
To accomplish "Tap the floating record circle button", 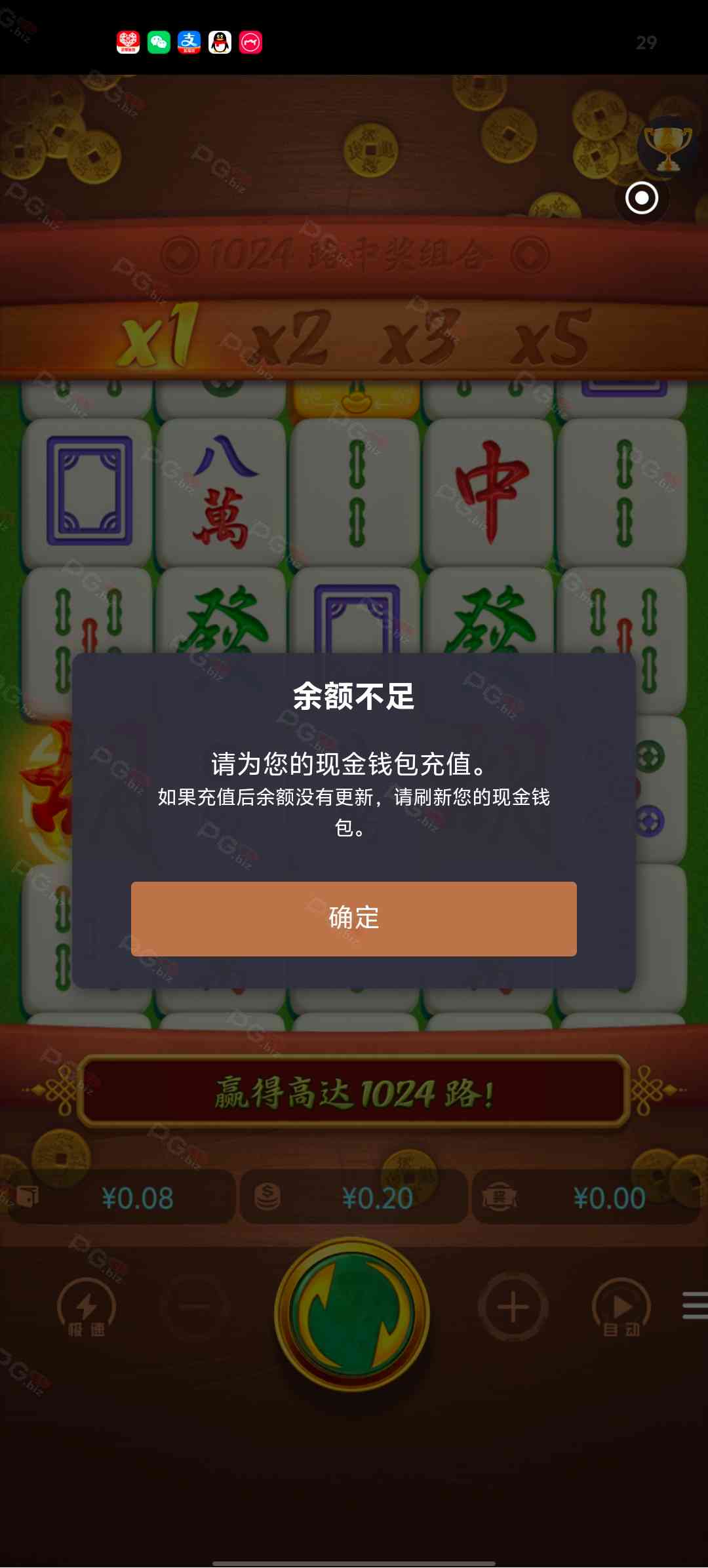I will tap(642, 198).
